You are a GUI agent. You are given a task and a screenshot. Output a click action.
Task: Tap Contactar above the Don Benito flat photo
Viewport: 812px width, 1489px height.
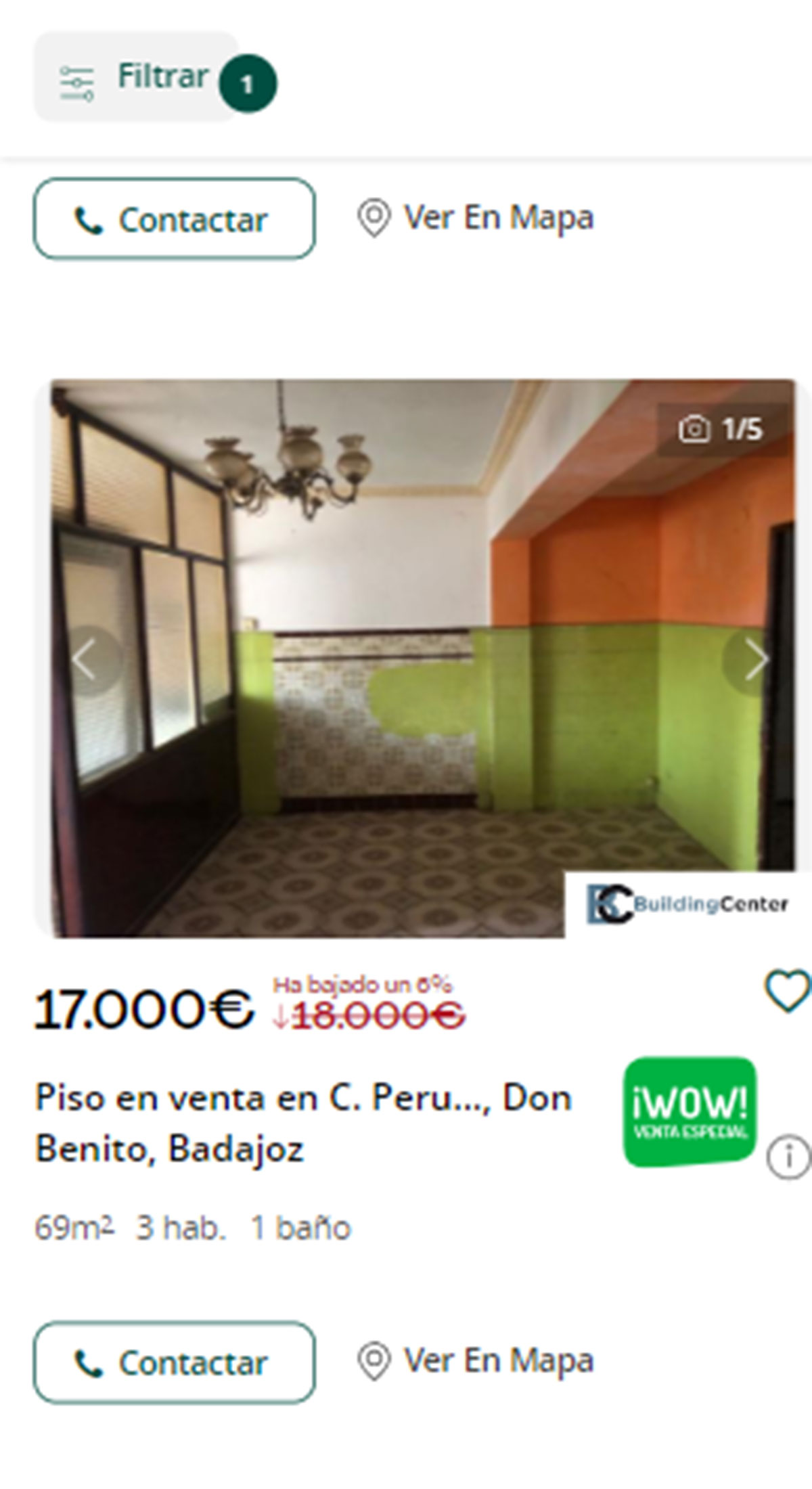[x=174, y=219]
